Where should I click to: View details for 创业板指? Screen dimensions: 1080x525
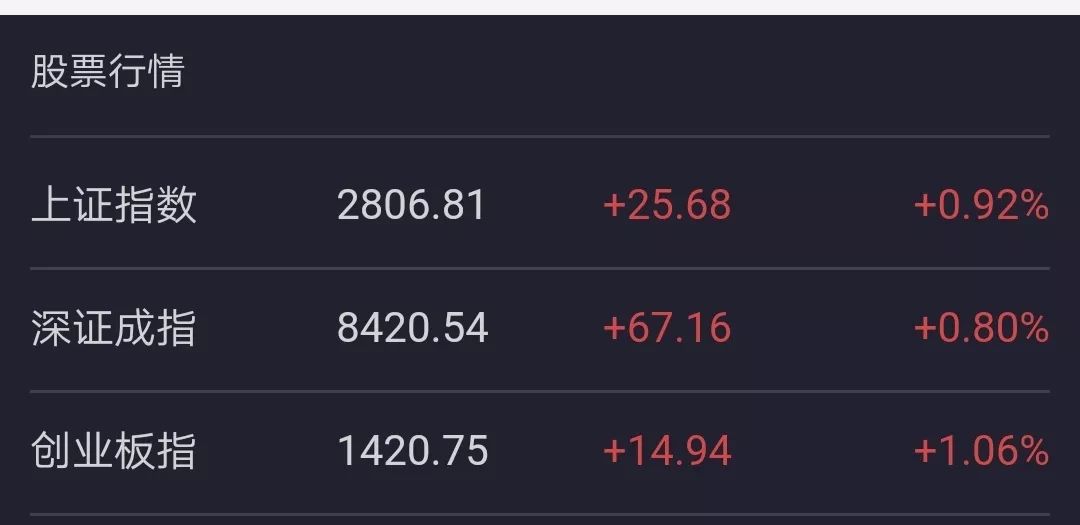pos(114,452)
